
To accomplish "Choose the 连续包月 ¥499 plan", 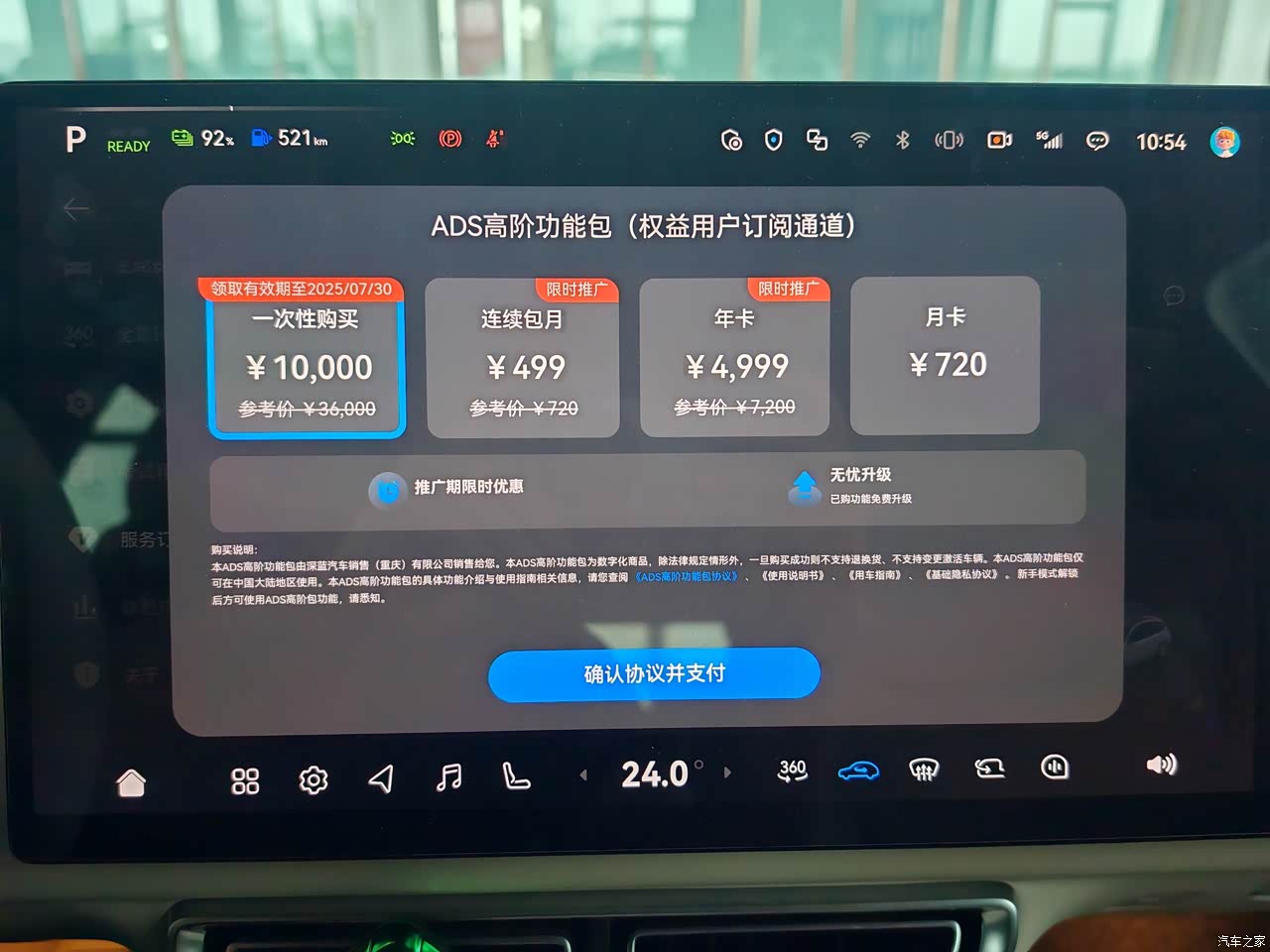I will [x=523, y=363].
